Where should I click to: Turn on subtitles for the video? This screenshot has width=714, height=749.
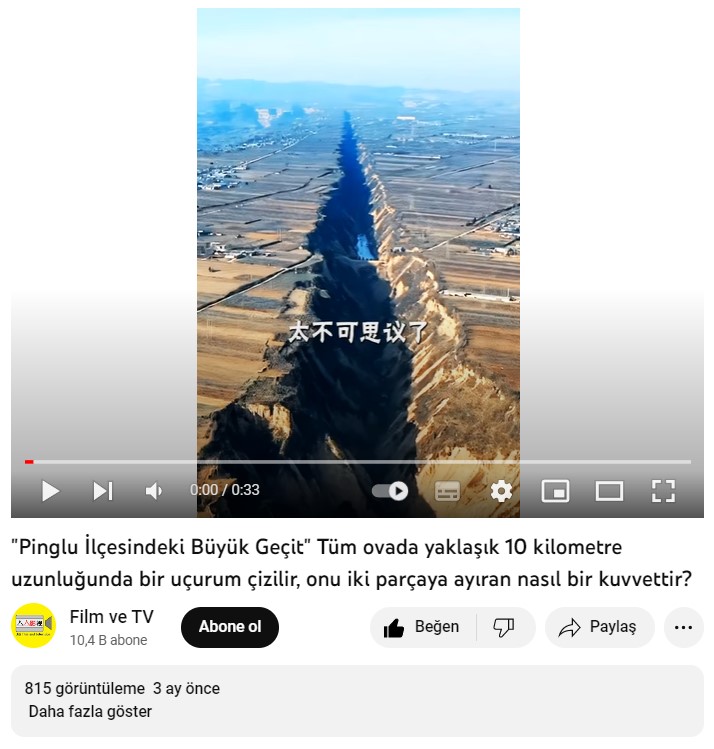coord(447,491)
